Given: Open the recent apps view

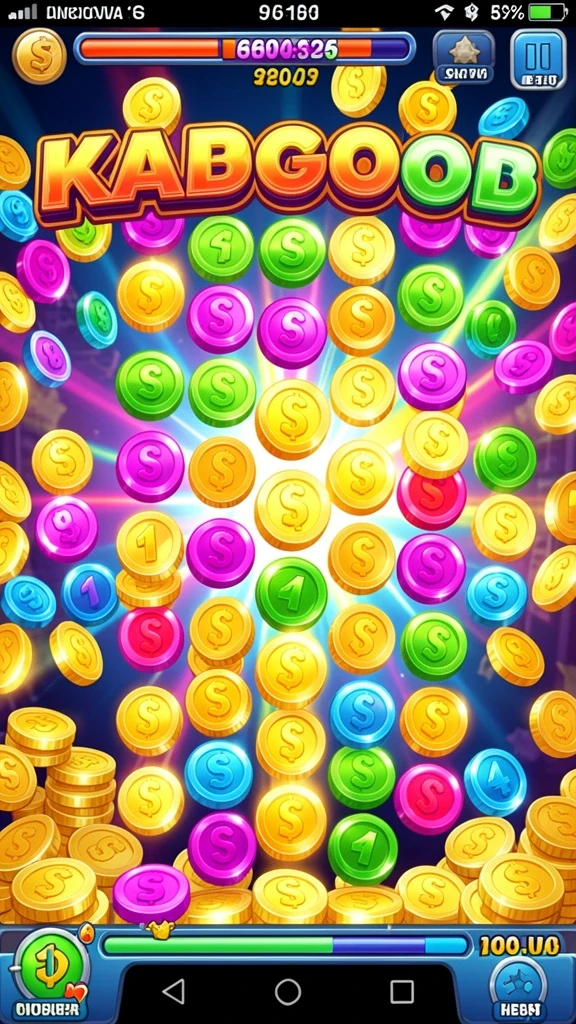Looking at the screenshot, I should (402, 991).
